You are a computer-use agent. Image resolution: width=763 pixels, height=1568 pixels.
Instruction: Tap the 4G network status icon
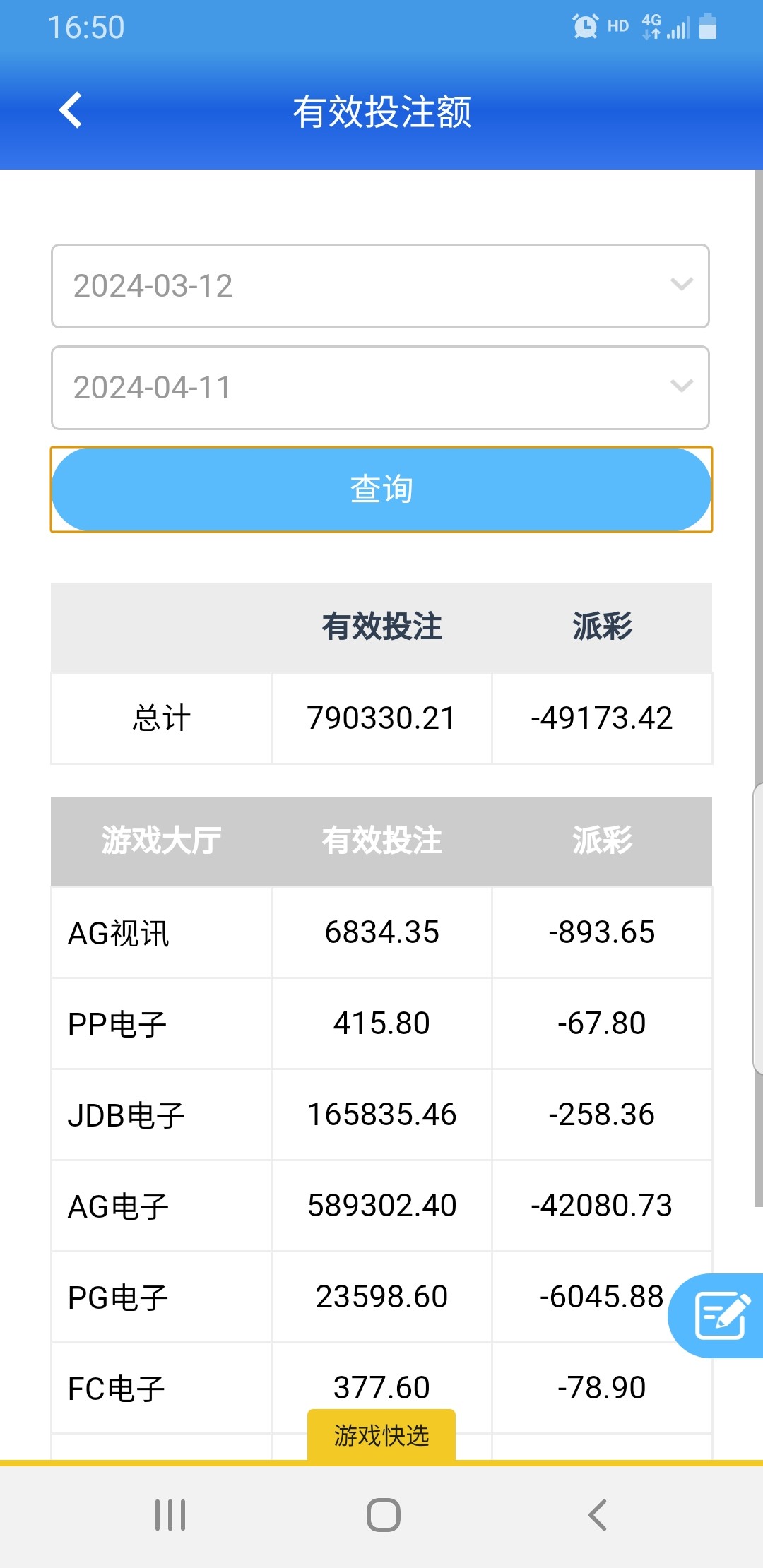click(651, 24)
